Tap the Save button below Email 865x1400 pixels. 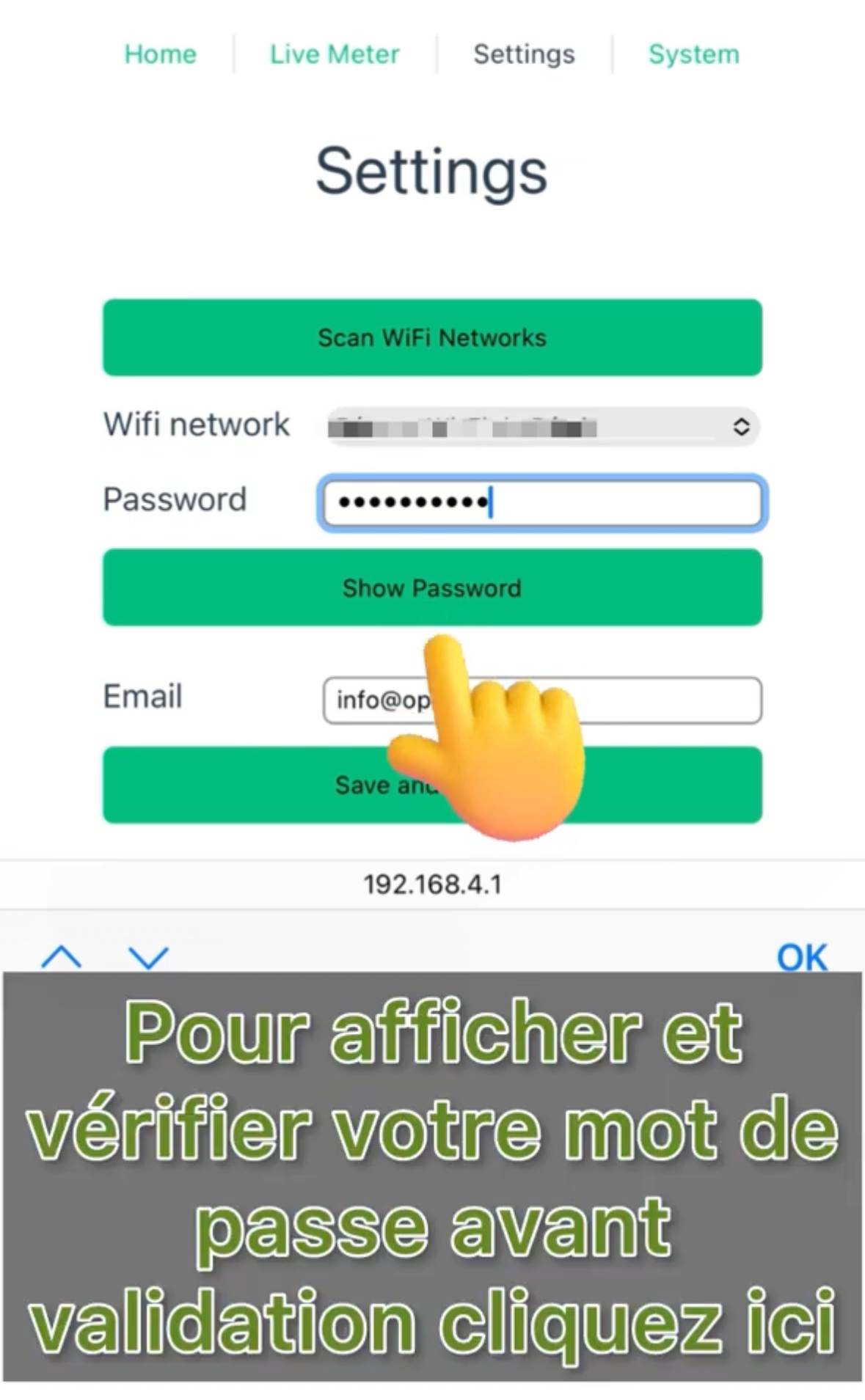coord(432,785)
